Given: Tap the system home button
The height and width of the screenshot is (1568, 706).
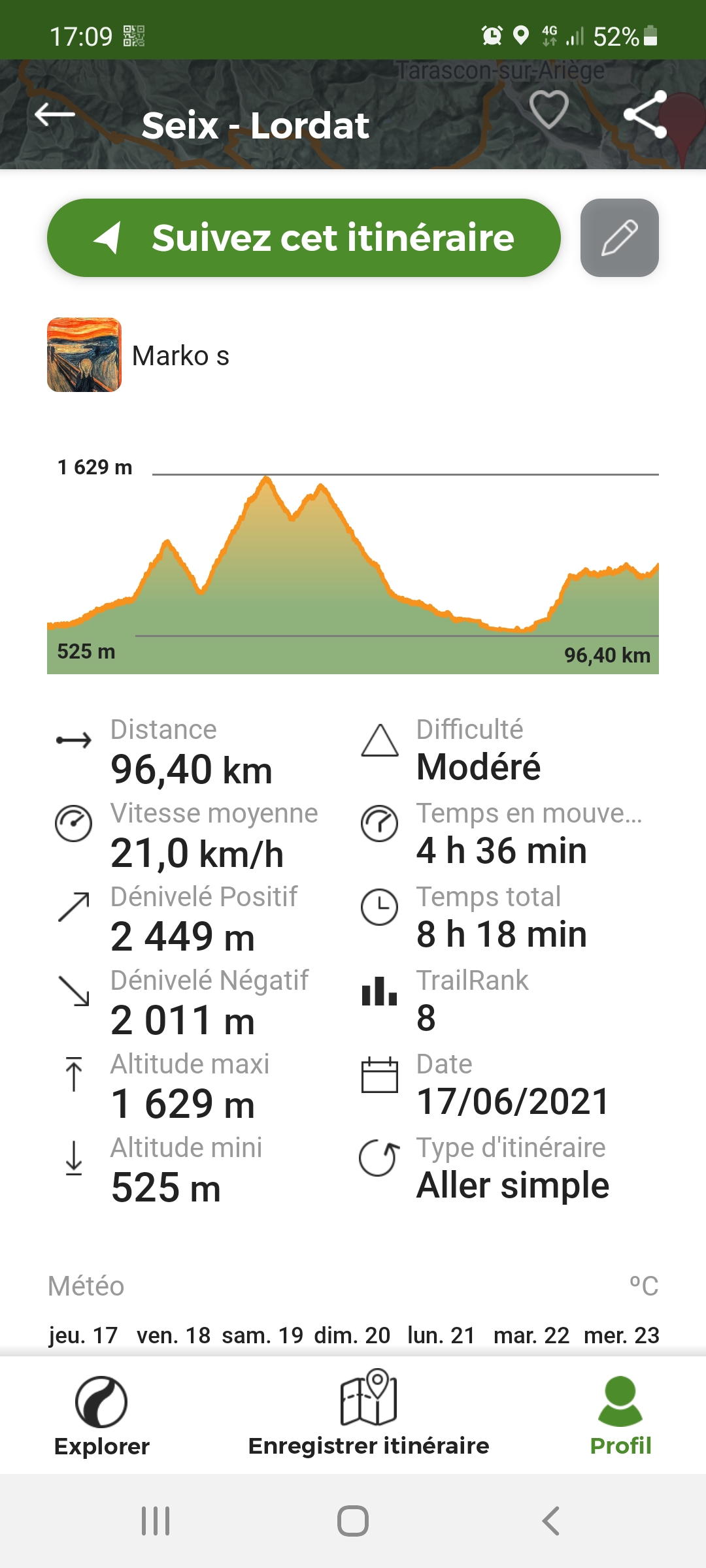Looking at the screenshot, I should 353,1521.
